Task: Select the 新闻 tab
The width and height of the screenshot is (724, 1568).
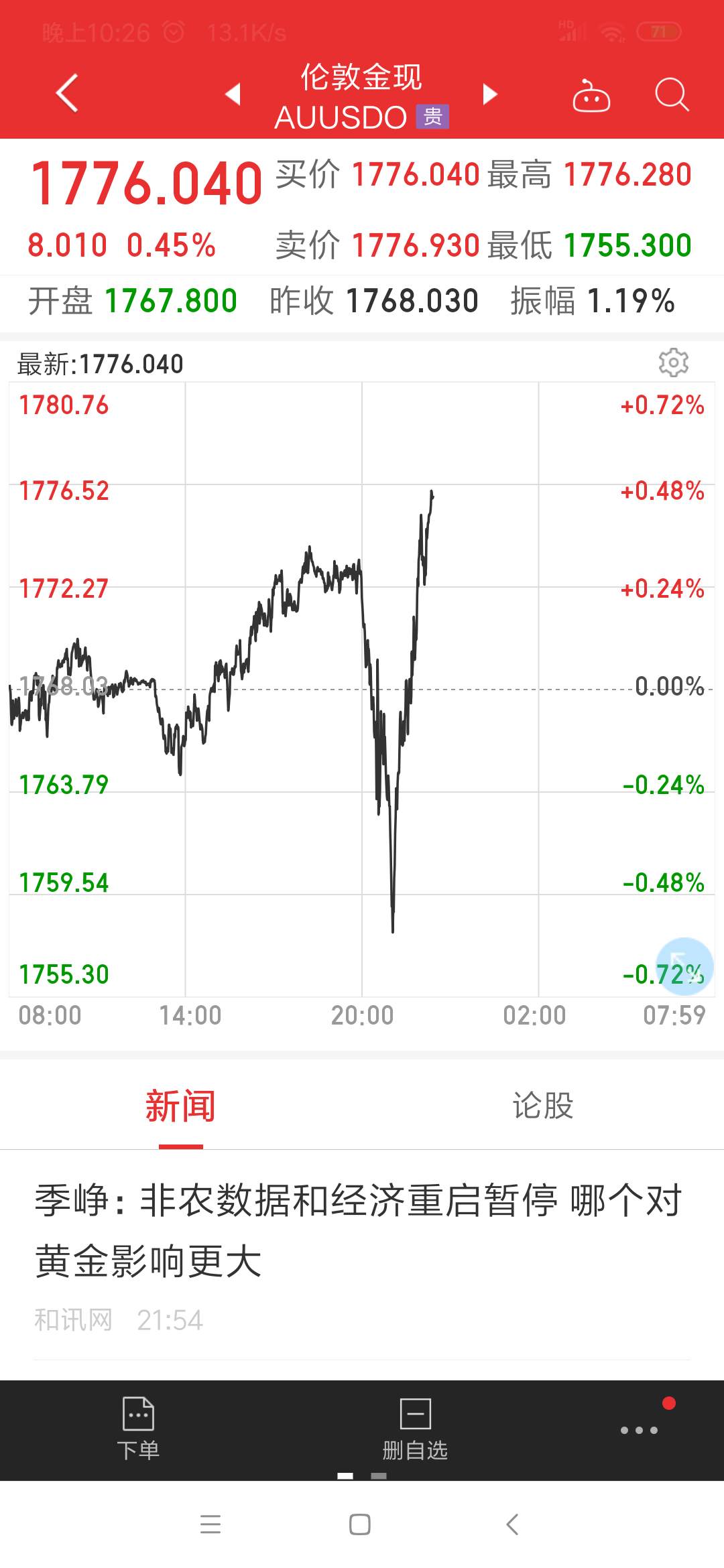Action: click(181, 1106)
